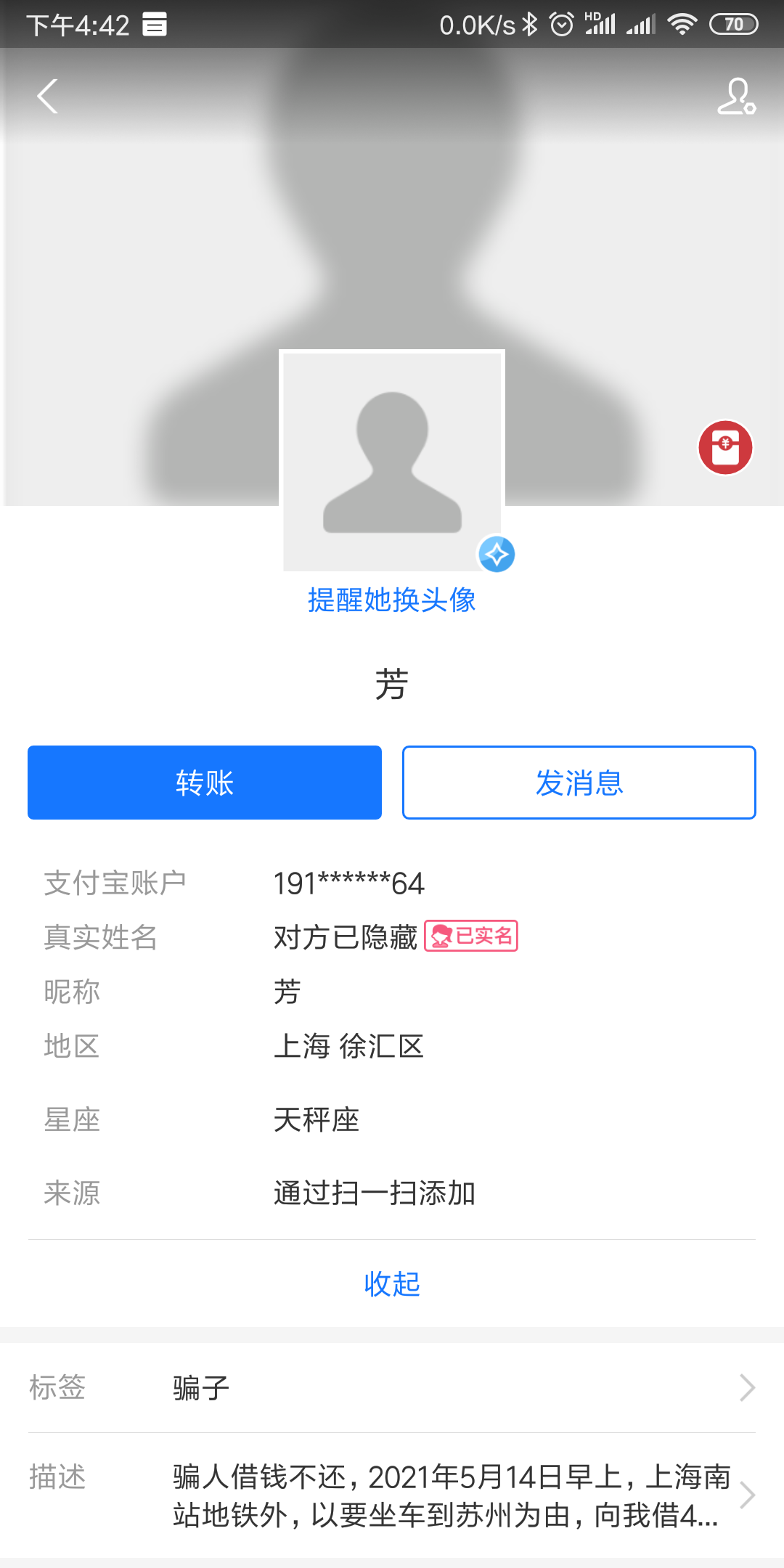Tap the blue verified diamond badge on avatar

click(497, 555)
